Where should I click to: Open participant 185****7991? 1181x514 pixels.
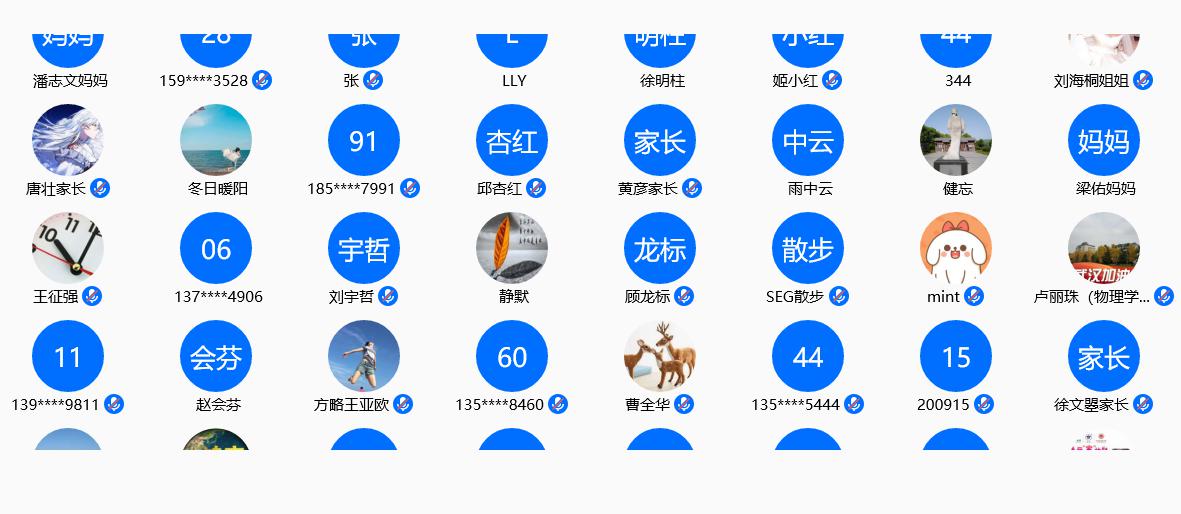[363, 141]
